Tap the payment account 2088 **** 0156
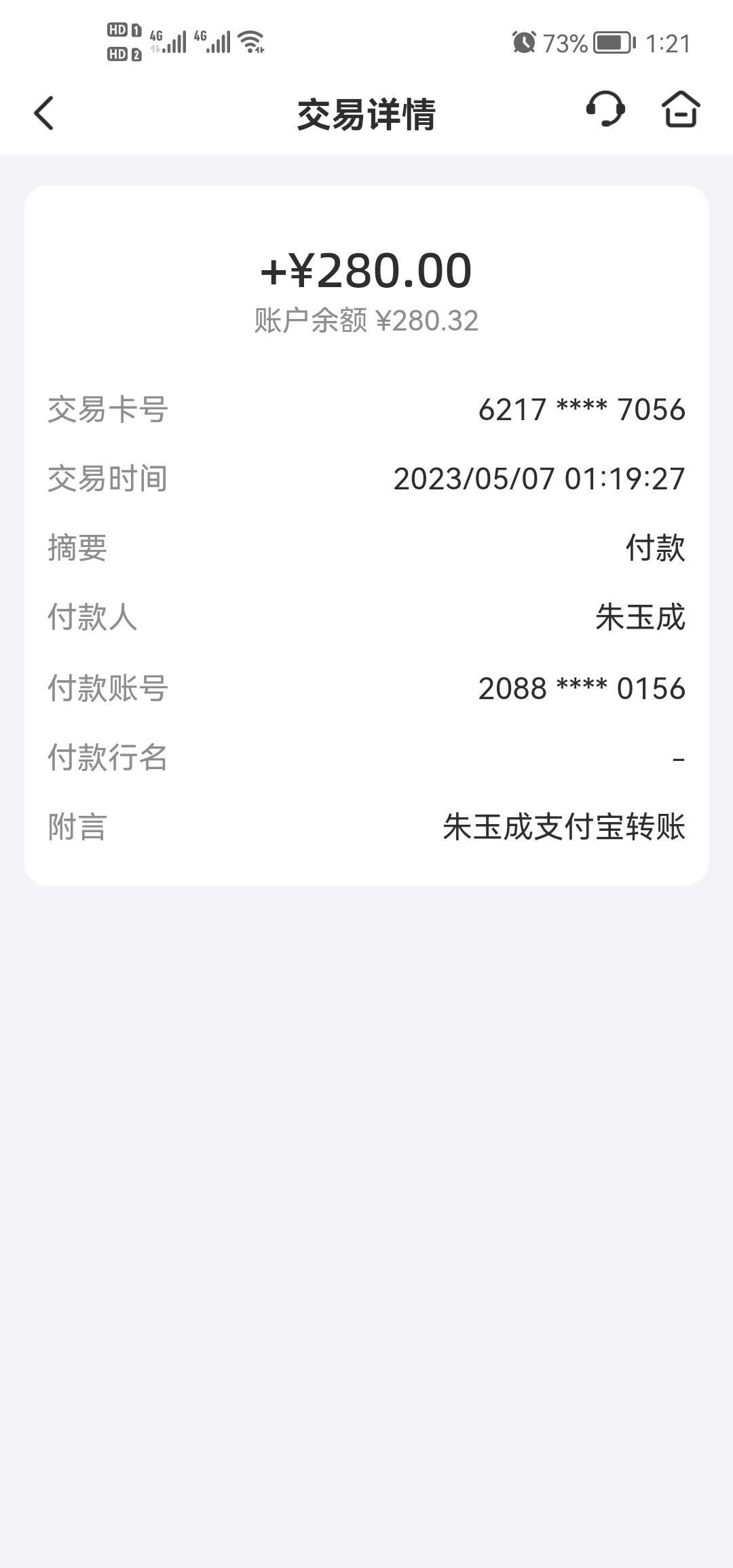733x1568 pixels. click(581, 688)
